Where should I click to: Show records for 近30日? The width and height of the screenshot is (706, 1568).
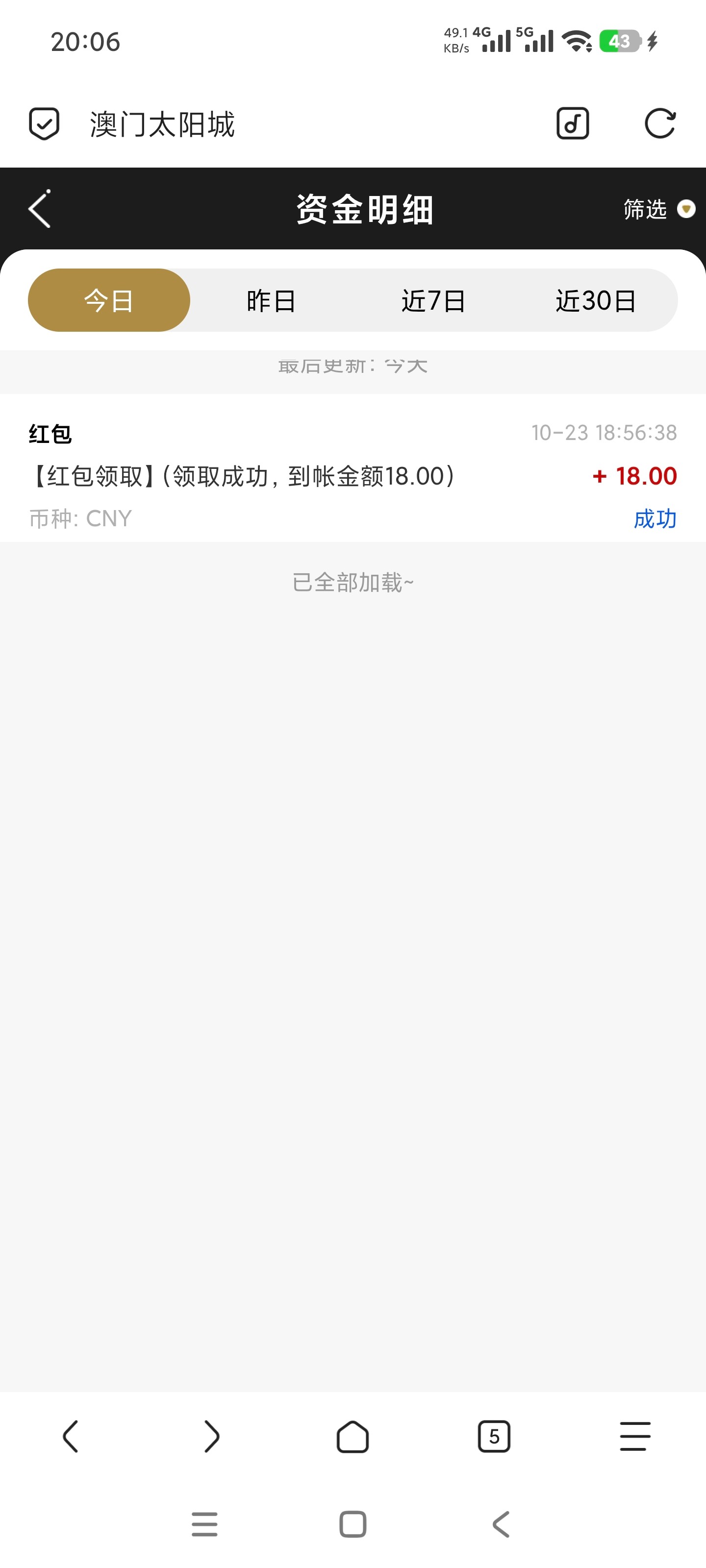pos(596,300)
